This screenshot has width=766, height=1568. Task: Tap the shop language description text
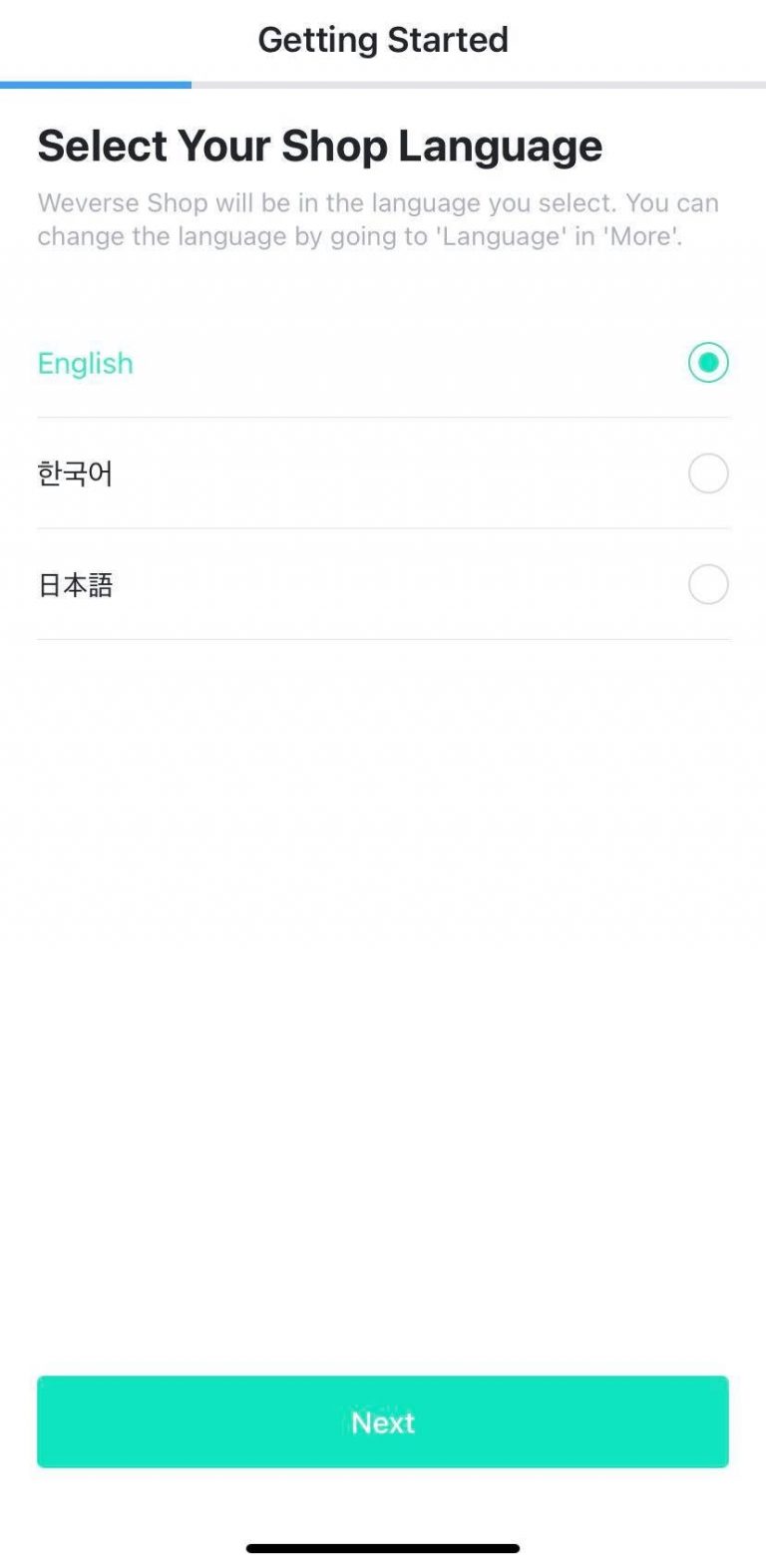tap(379, 219)
